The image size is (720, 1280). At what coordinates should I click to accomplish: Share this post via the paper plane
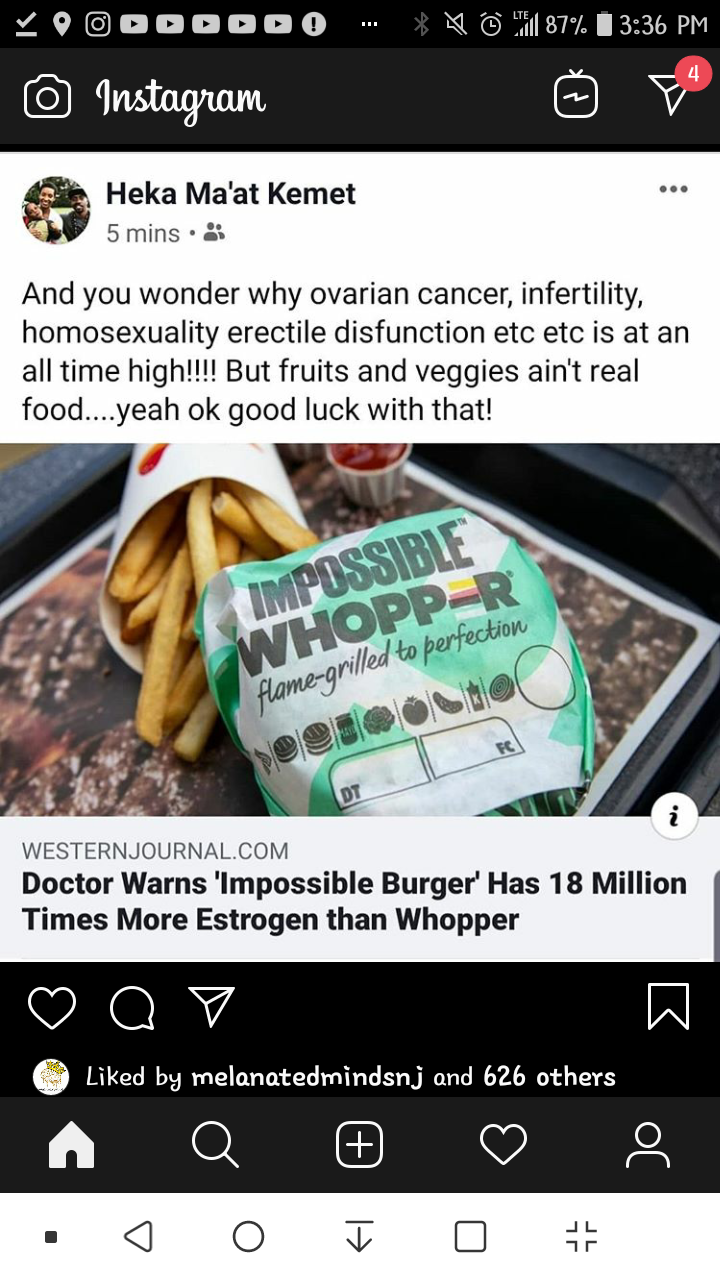212,1007
